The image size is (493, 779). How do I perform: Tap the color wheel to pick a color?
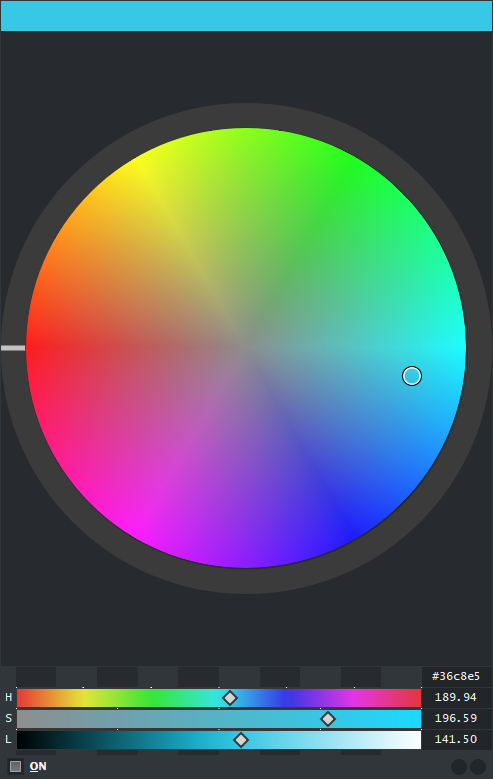[246, 348]
